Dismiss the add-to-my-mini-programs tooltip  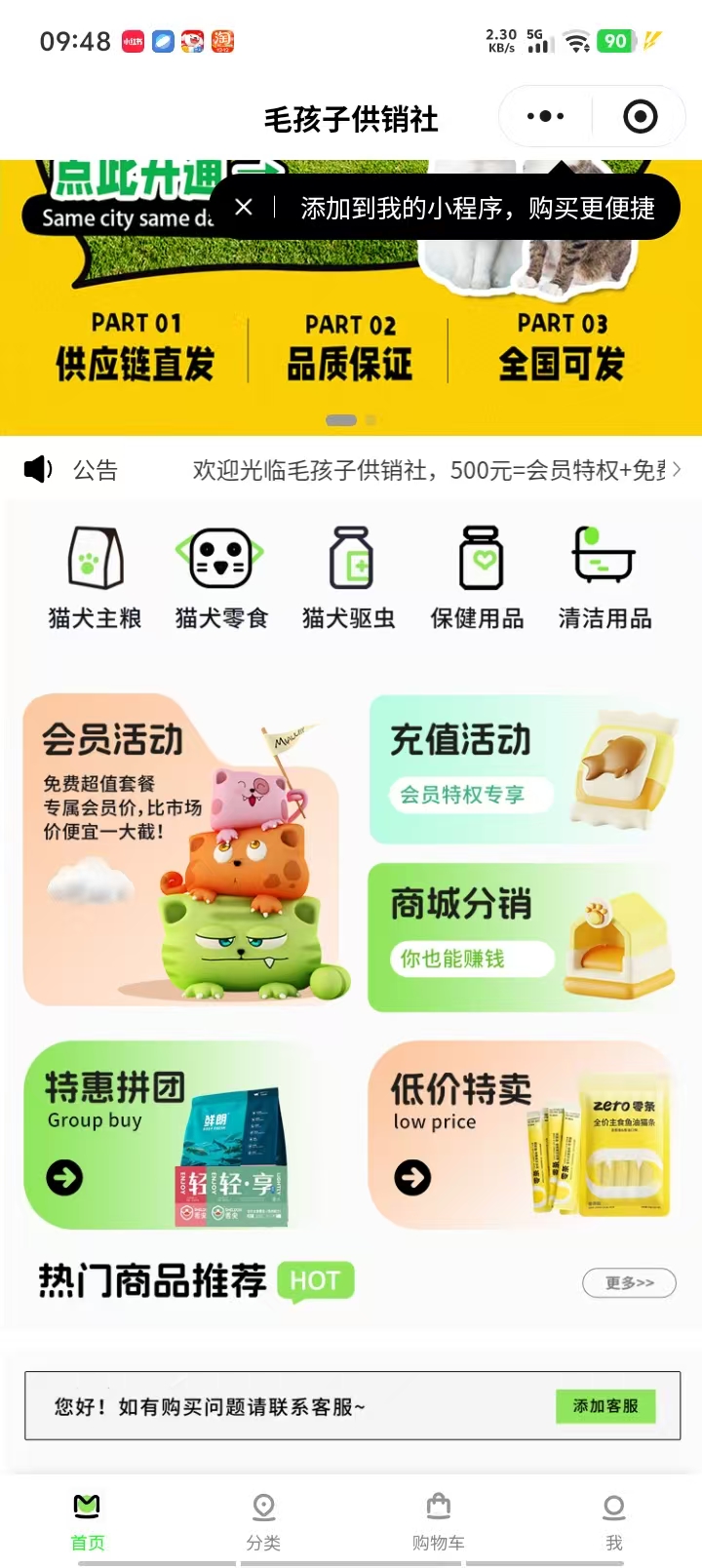click(x=244, y=207)
